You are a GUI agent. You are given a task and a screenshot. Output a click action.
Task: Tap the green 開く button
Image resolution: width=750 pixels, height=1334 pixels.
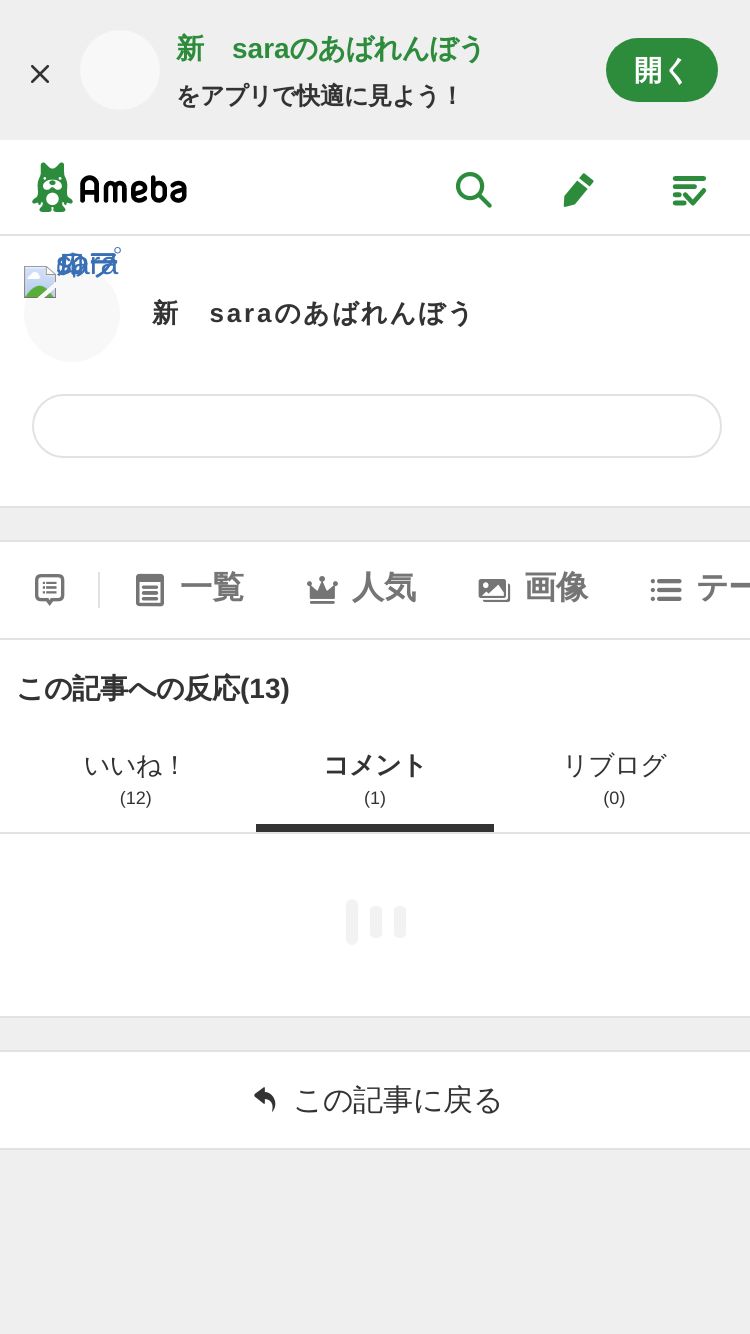tap(661, 70)
